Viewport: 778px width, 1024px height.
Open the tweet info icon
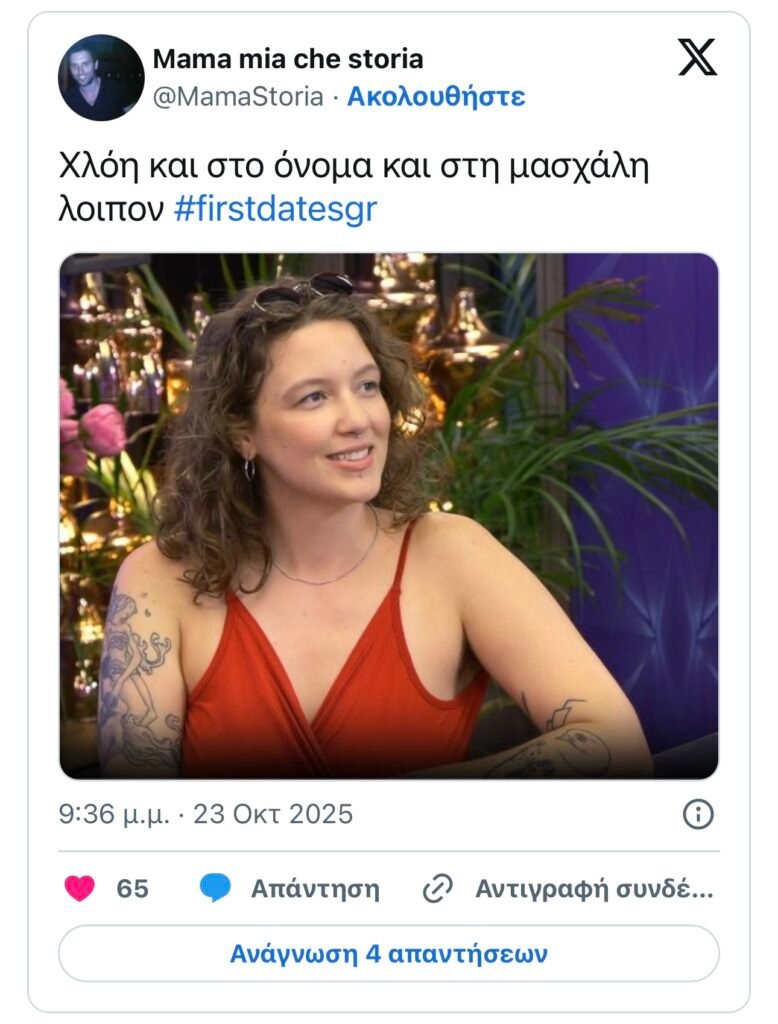pyautogui.click(x=698, y=814)
